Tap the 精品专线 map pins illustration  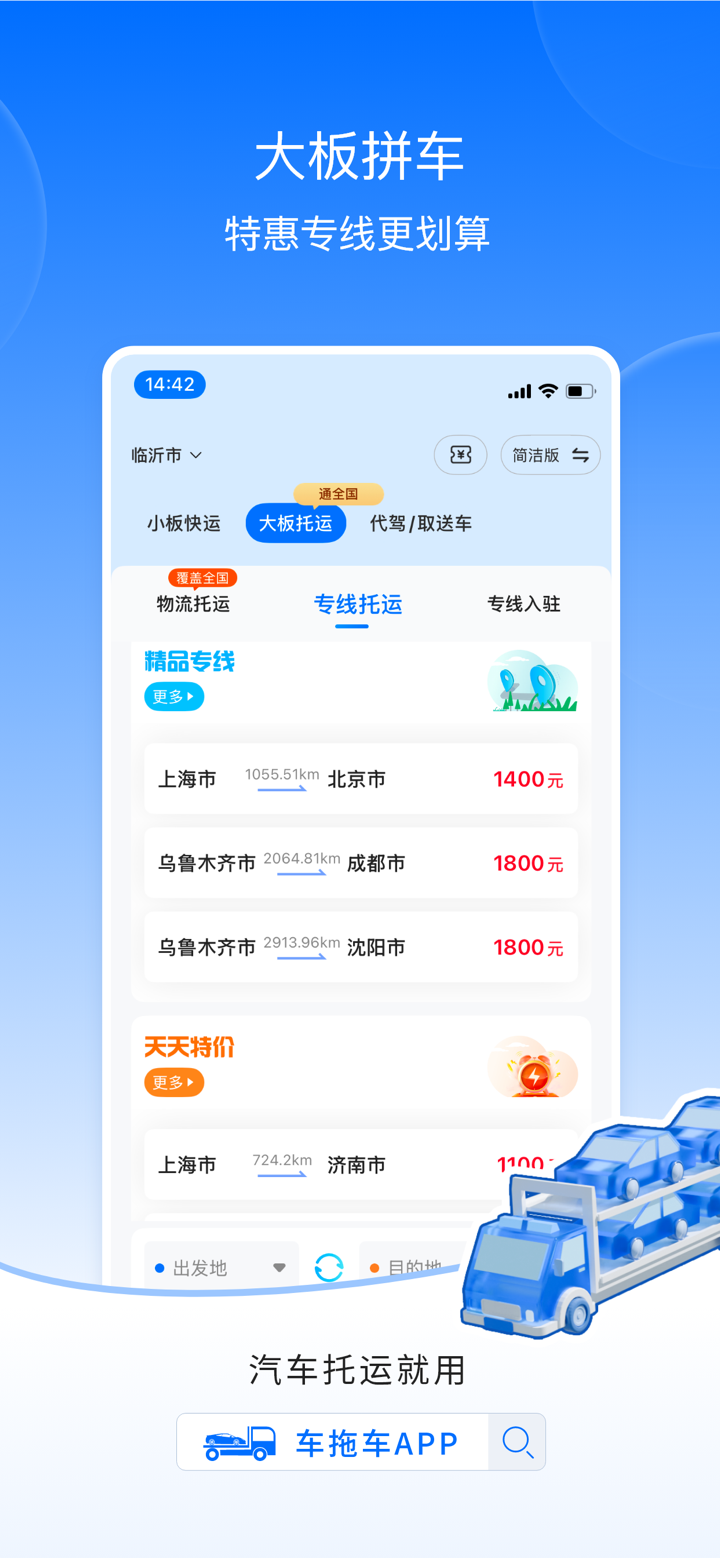tap(533, 685)
